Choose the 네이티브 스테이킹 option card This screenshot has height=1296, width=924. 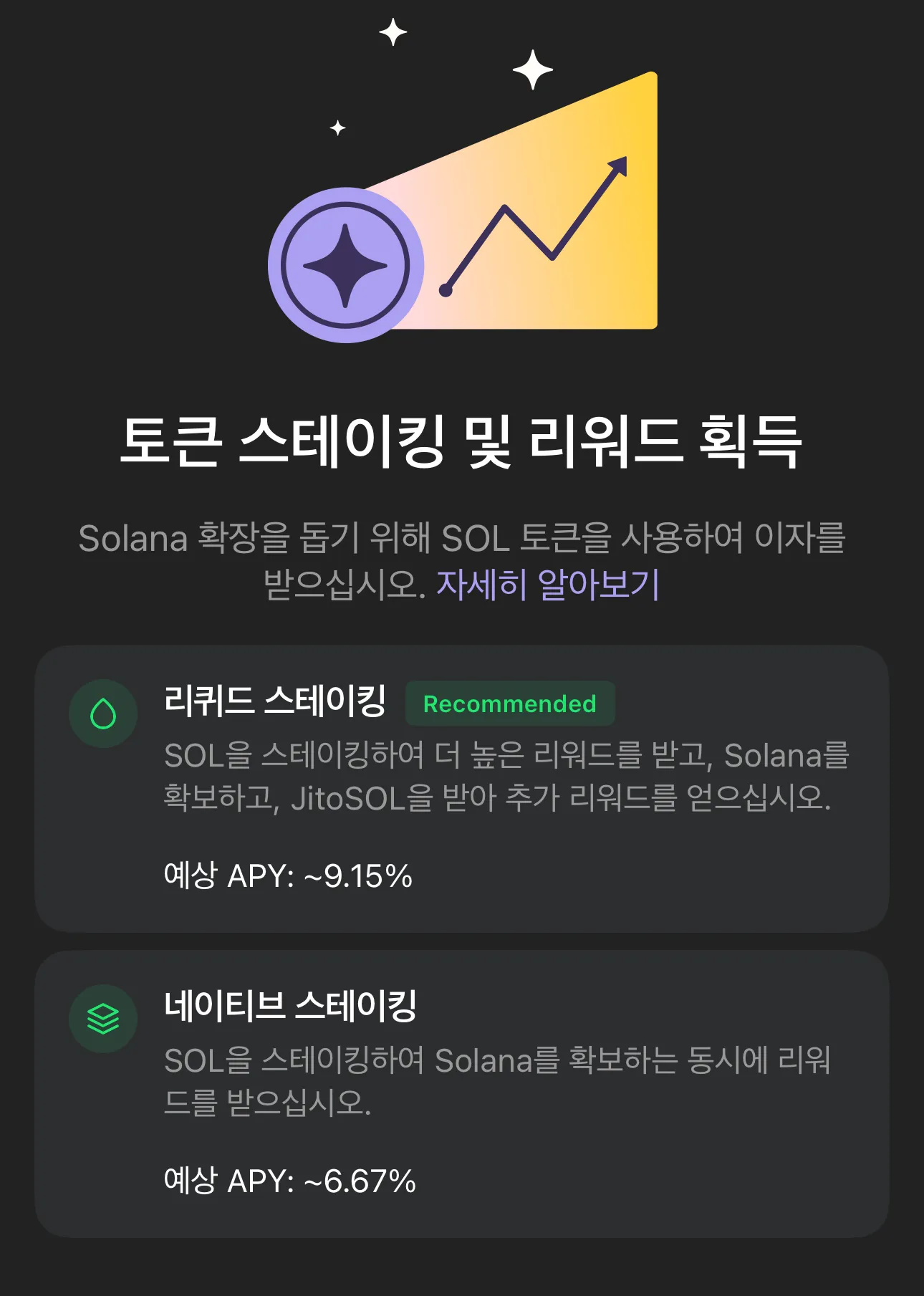(x=461, y=1093)
